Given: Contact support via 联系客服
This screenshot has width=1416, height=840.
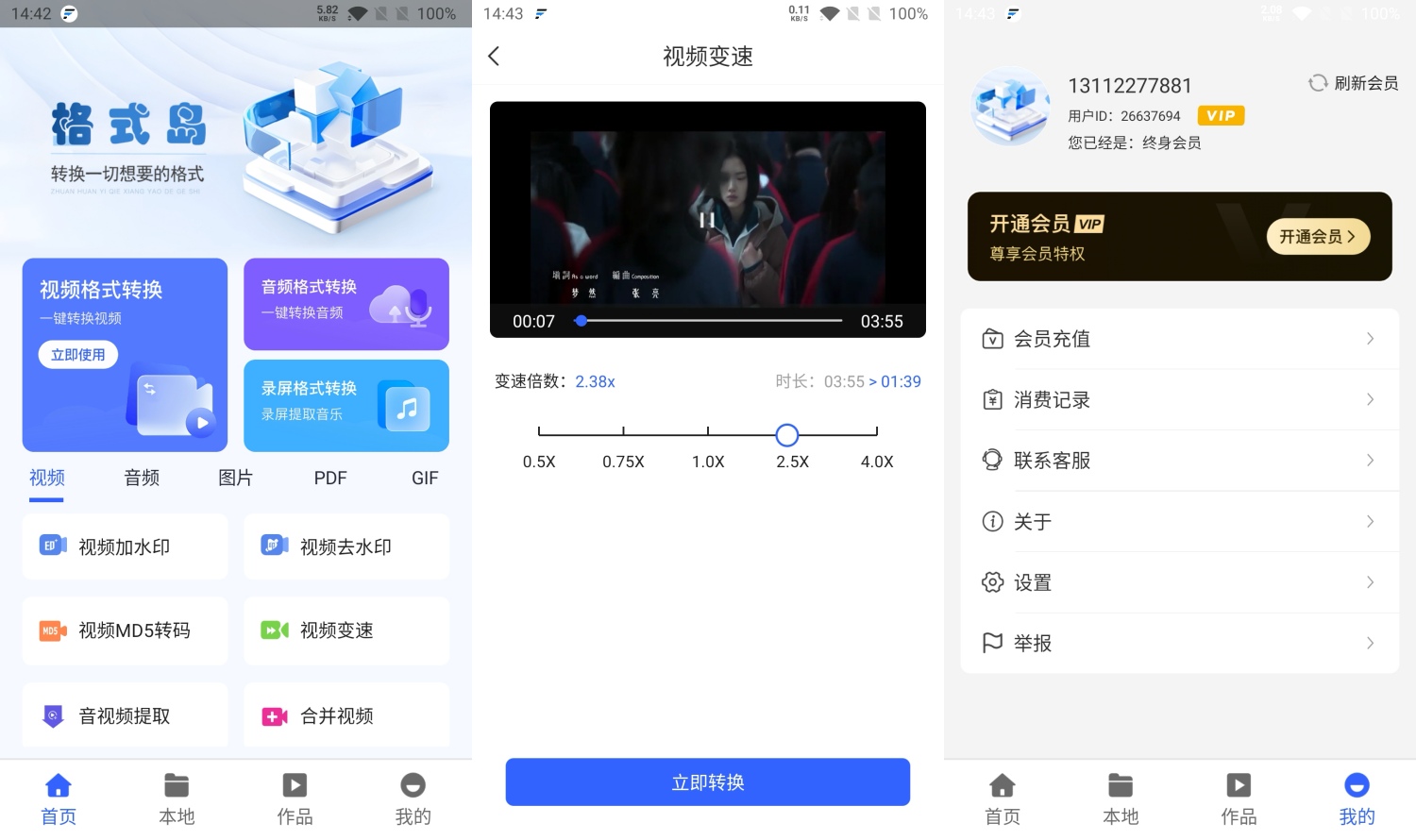Looking at the screenshot, I should pyautogui.click(x=1178, y=461).
